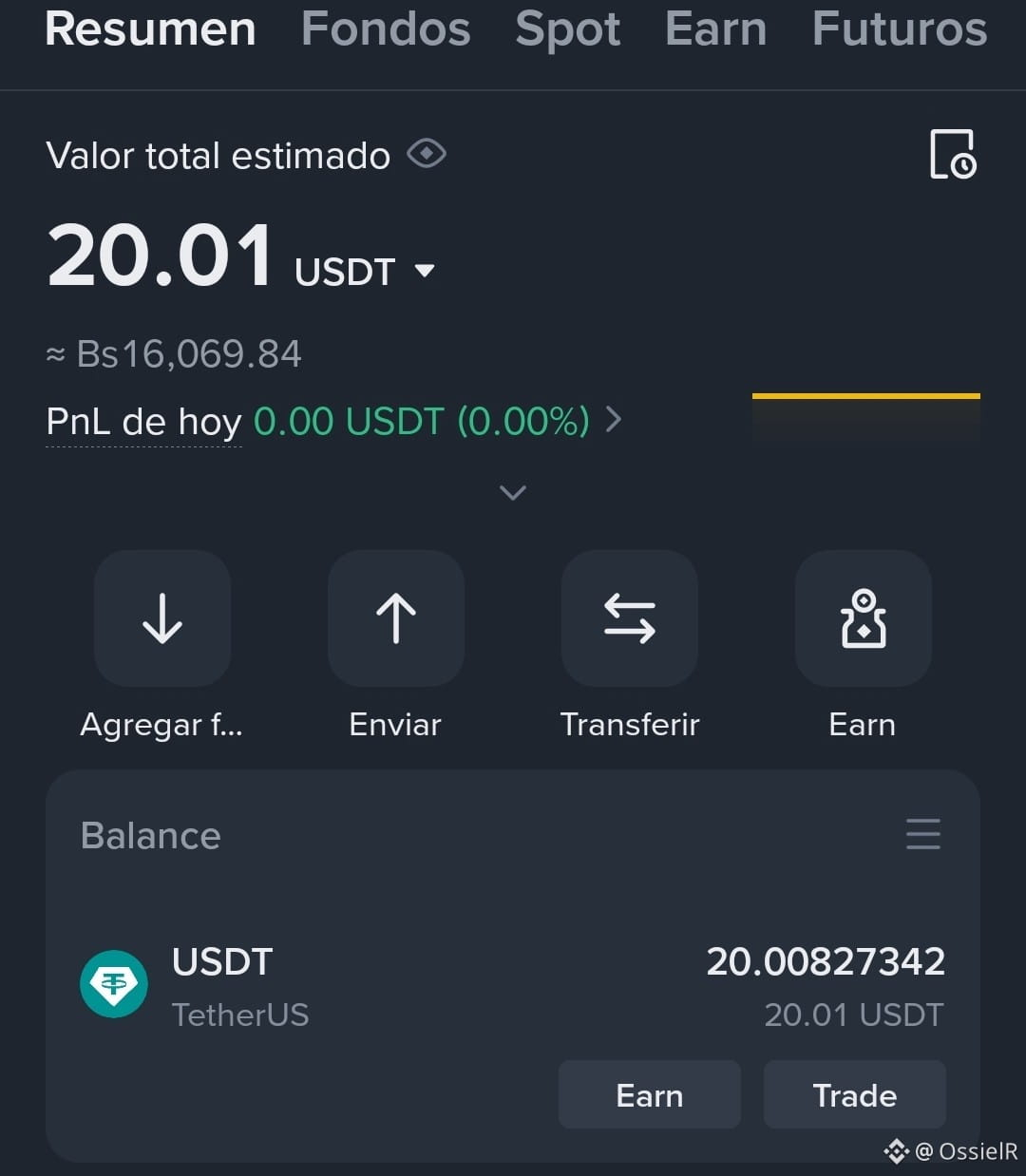
Task: Open the transaction history icon
Action: (x=953, y=154)
